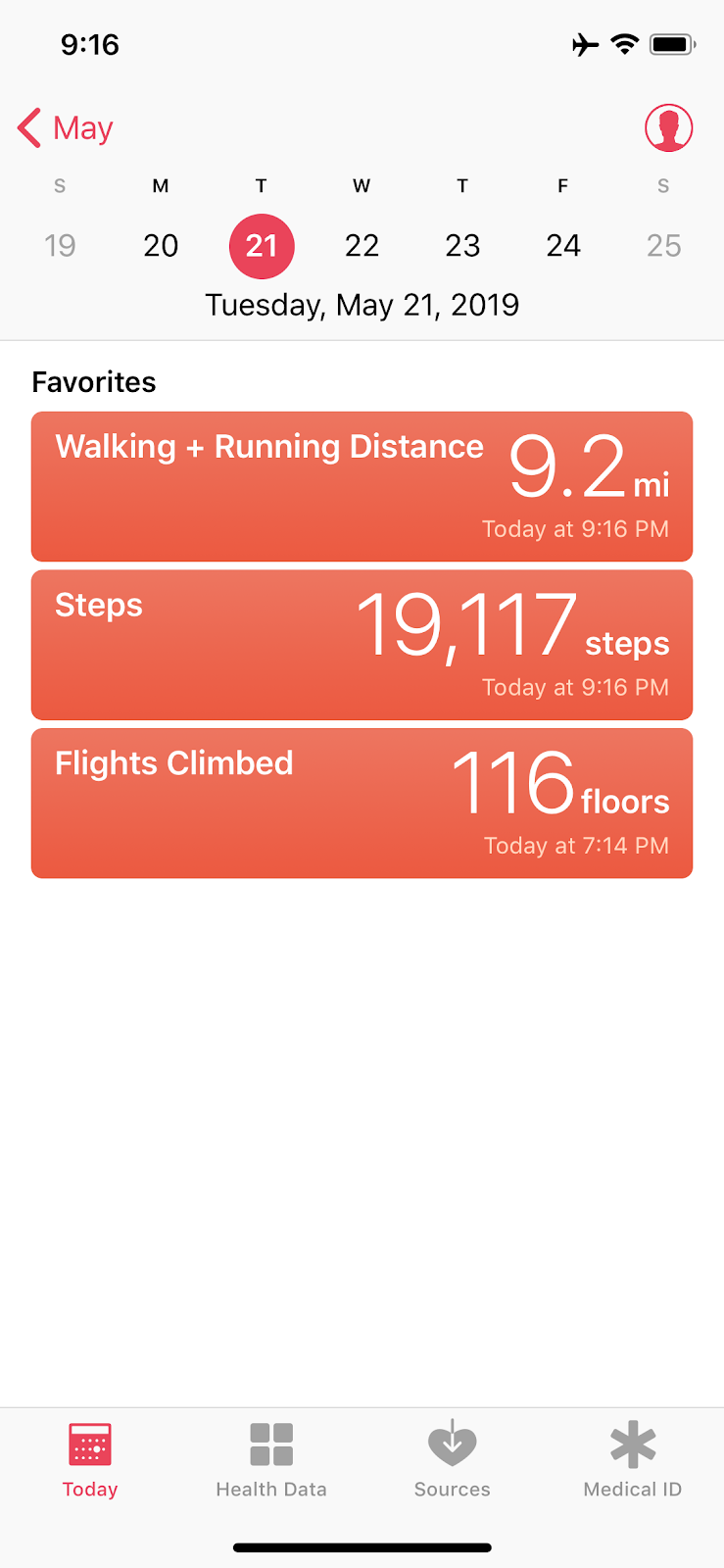Open the Steps card

coord(362,645)
